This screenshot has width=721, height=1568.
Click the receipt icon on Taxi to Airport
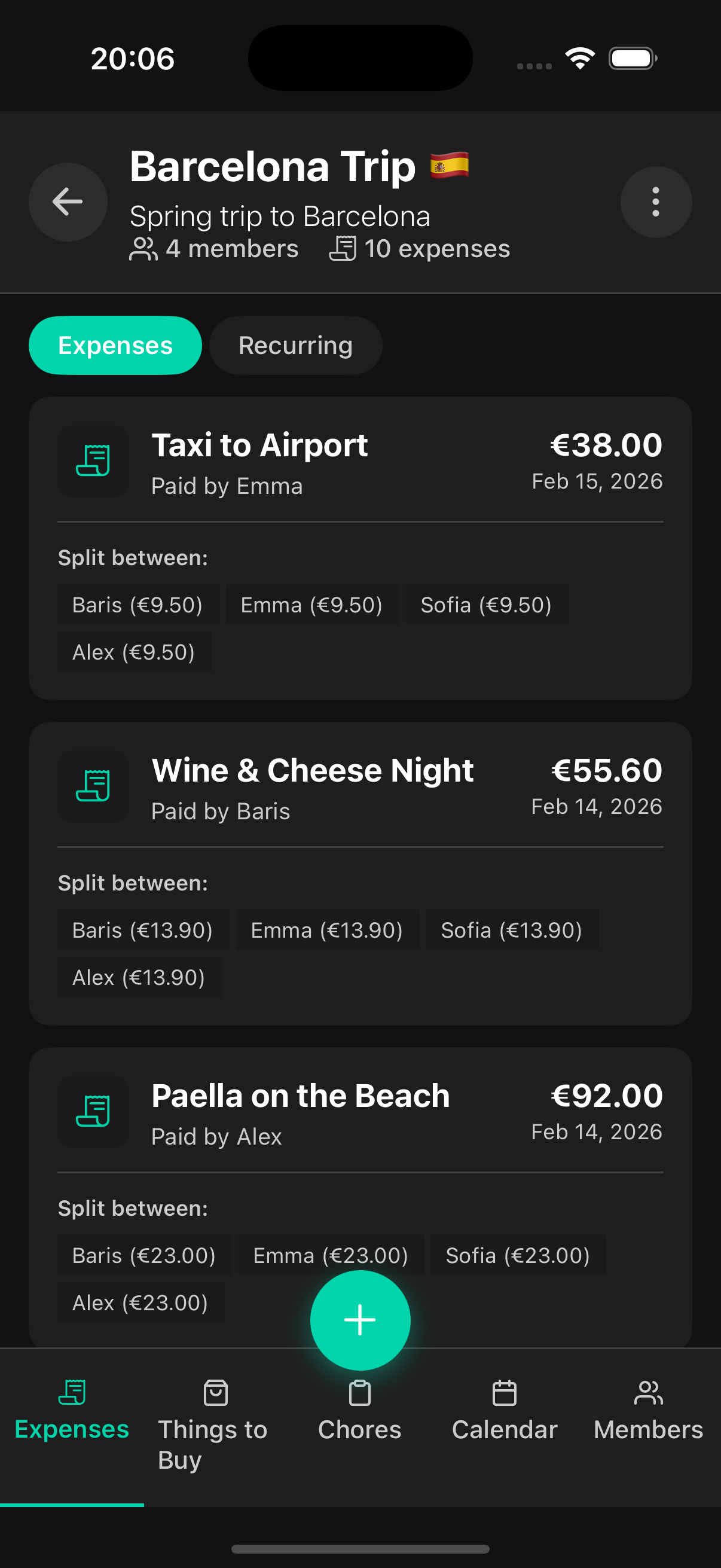(x=93, y=461)
